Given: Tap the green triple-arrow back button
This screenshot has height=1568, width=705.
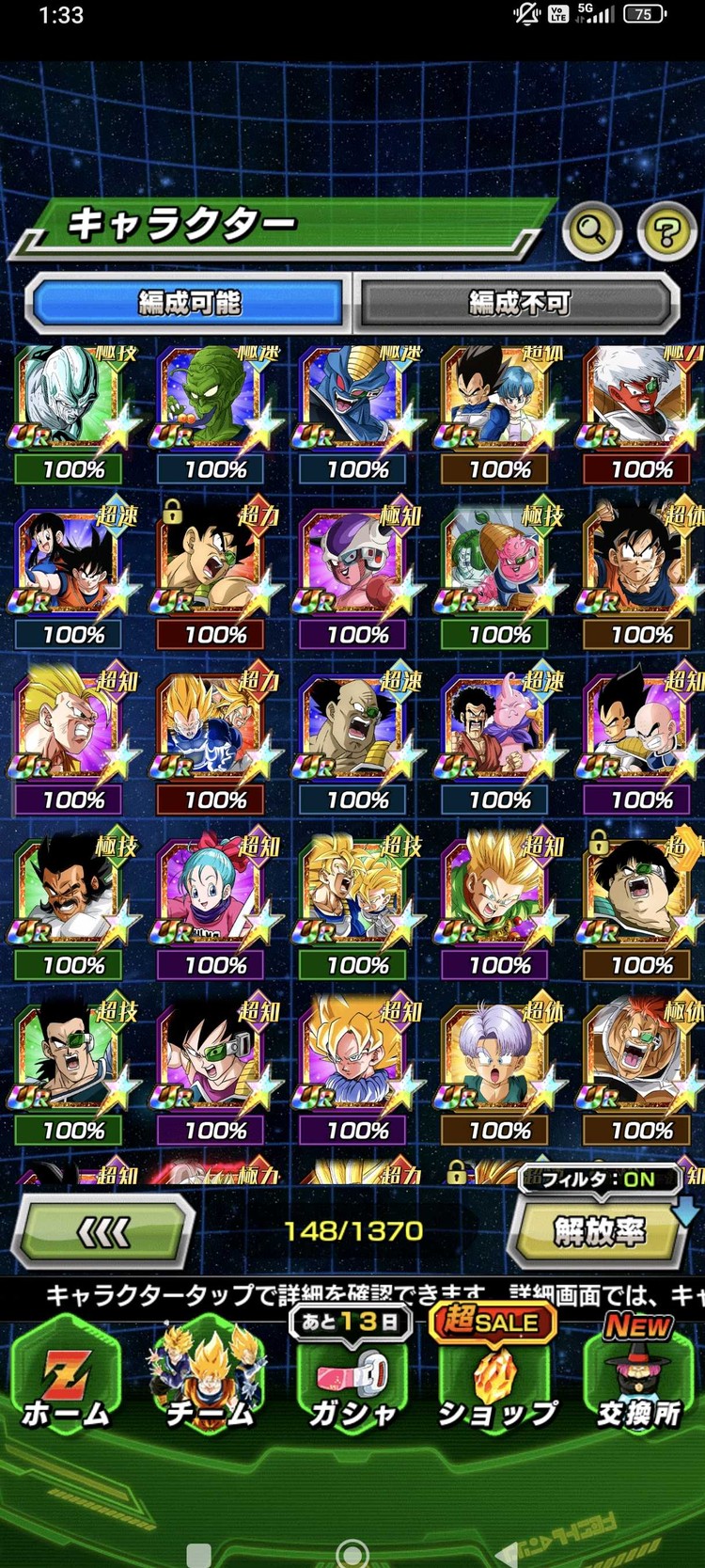Looking at the screenshot, I should tap(103, 1231).
